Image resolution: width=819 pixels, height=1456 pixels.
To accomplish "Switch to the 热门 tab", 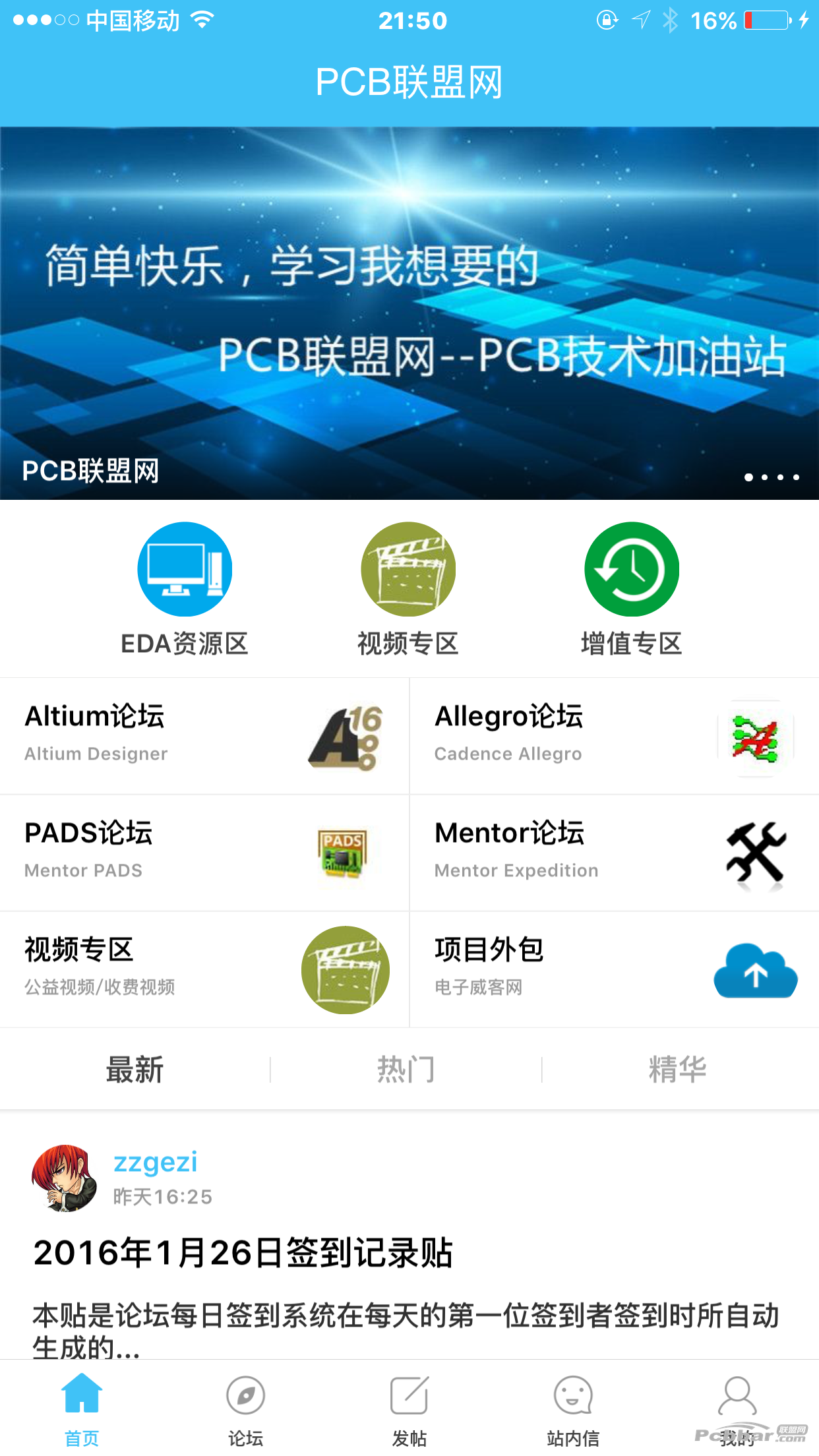I will [x=406, y=1069].
